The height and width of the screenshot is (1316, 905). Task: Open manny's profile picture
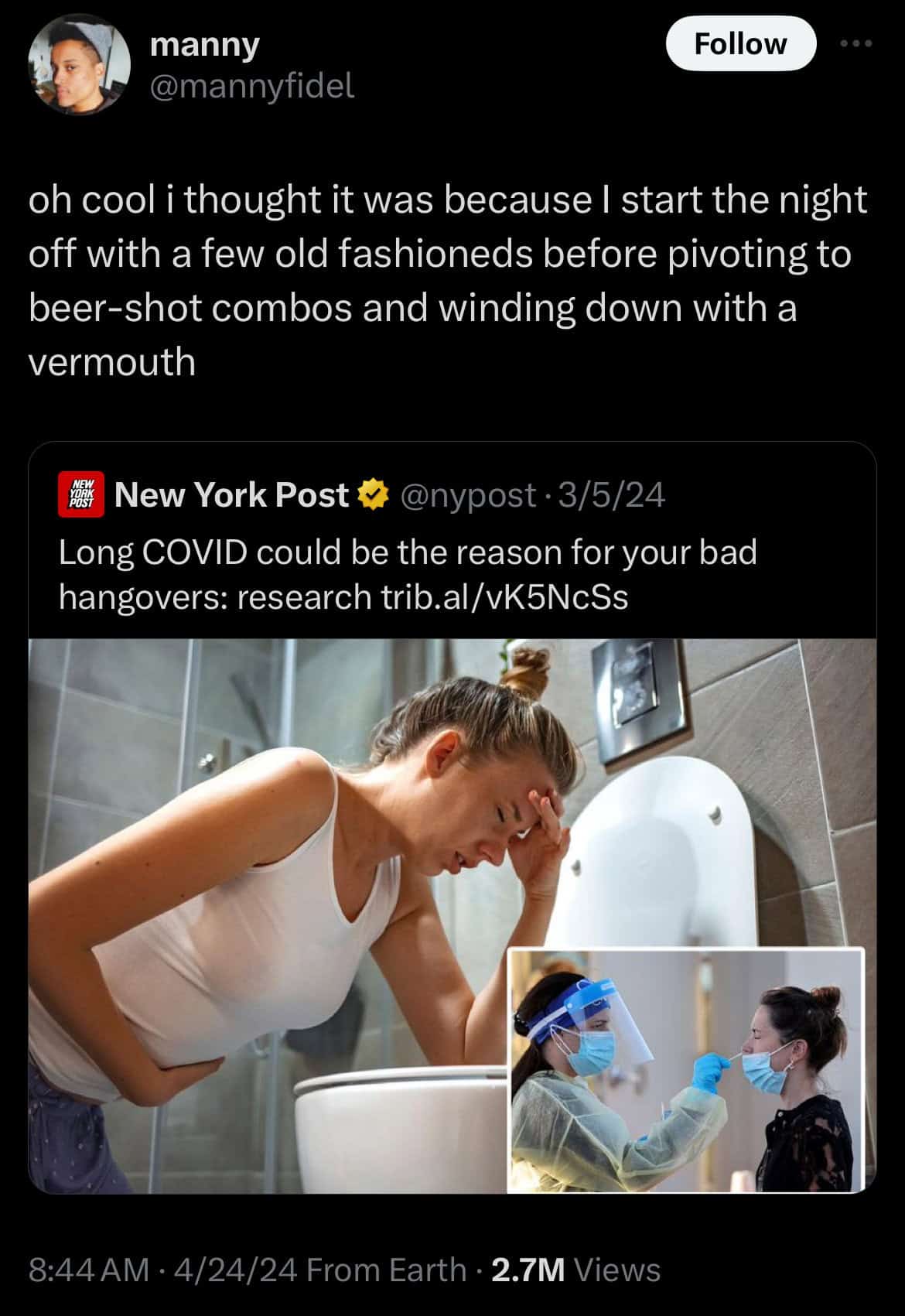79,64
